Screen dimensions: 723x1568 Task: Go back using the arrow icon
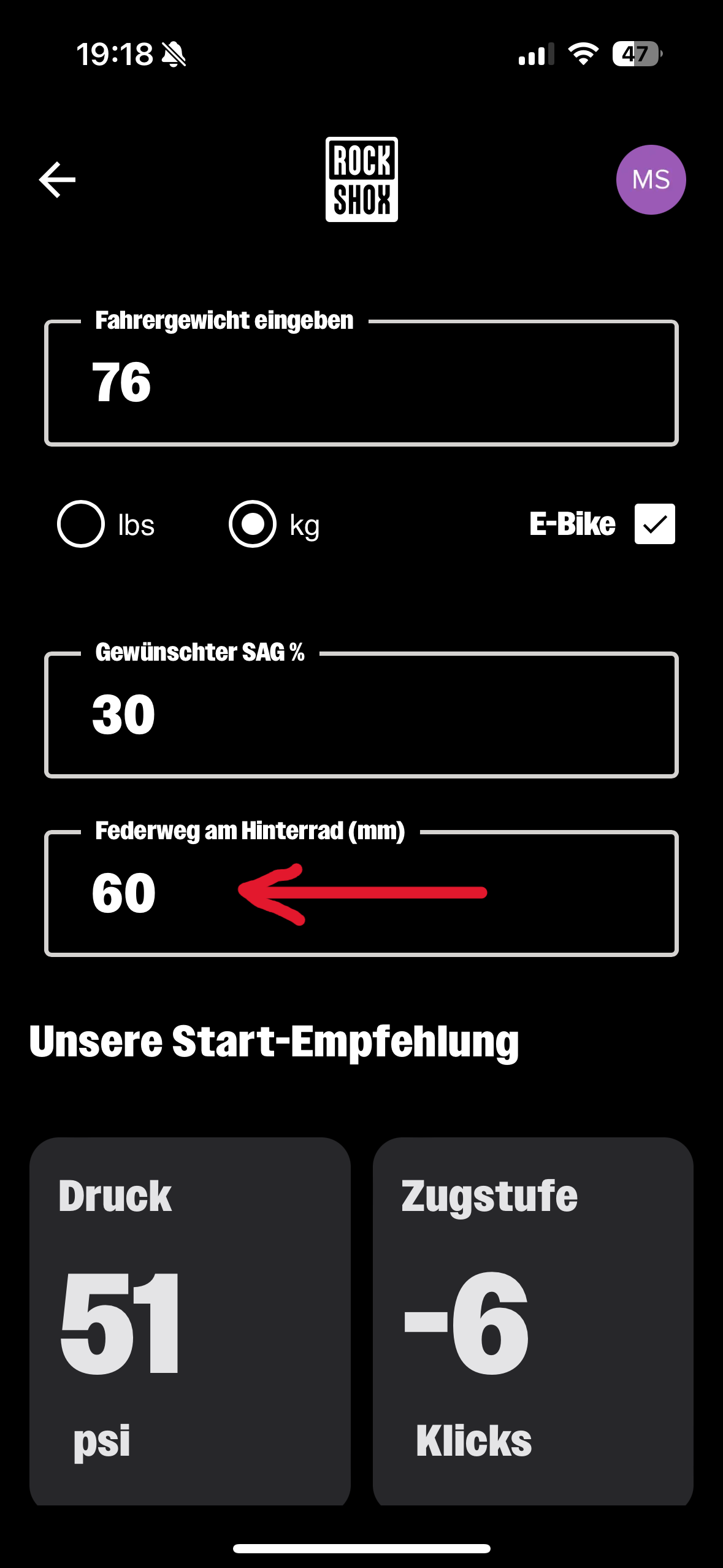coord(57,180)
